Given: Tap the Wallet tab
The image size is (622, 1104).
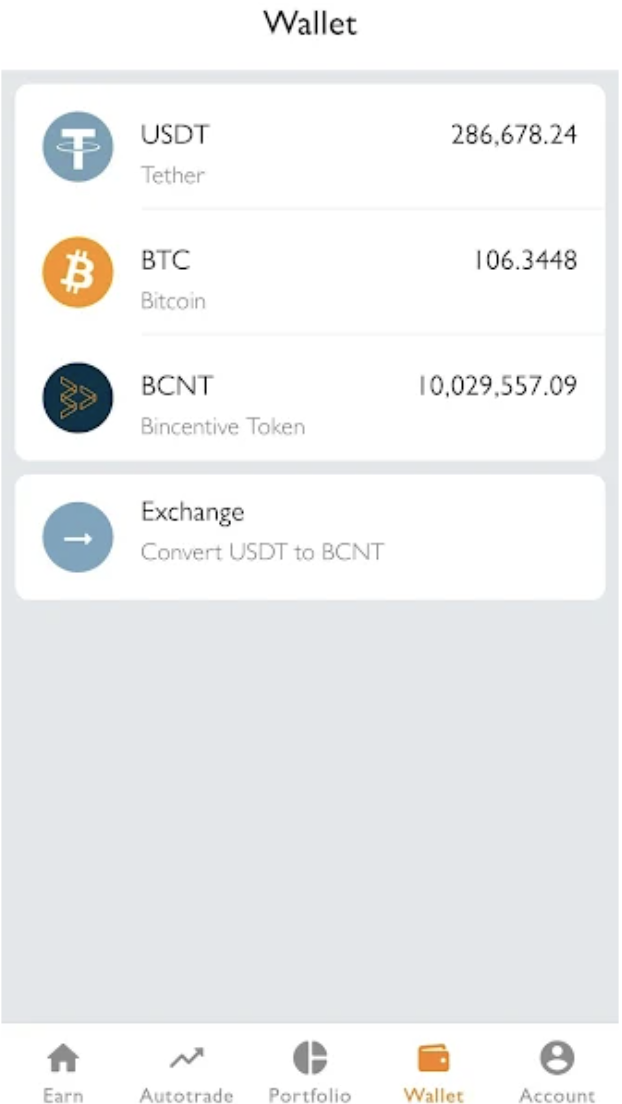Looking at the screenshot, I should click(434, 1071).
